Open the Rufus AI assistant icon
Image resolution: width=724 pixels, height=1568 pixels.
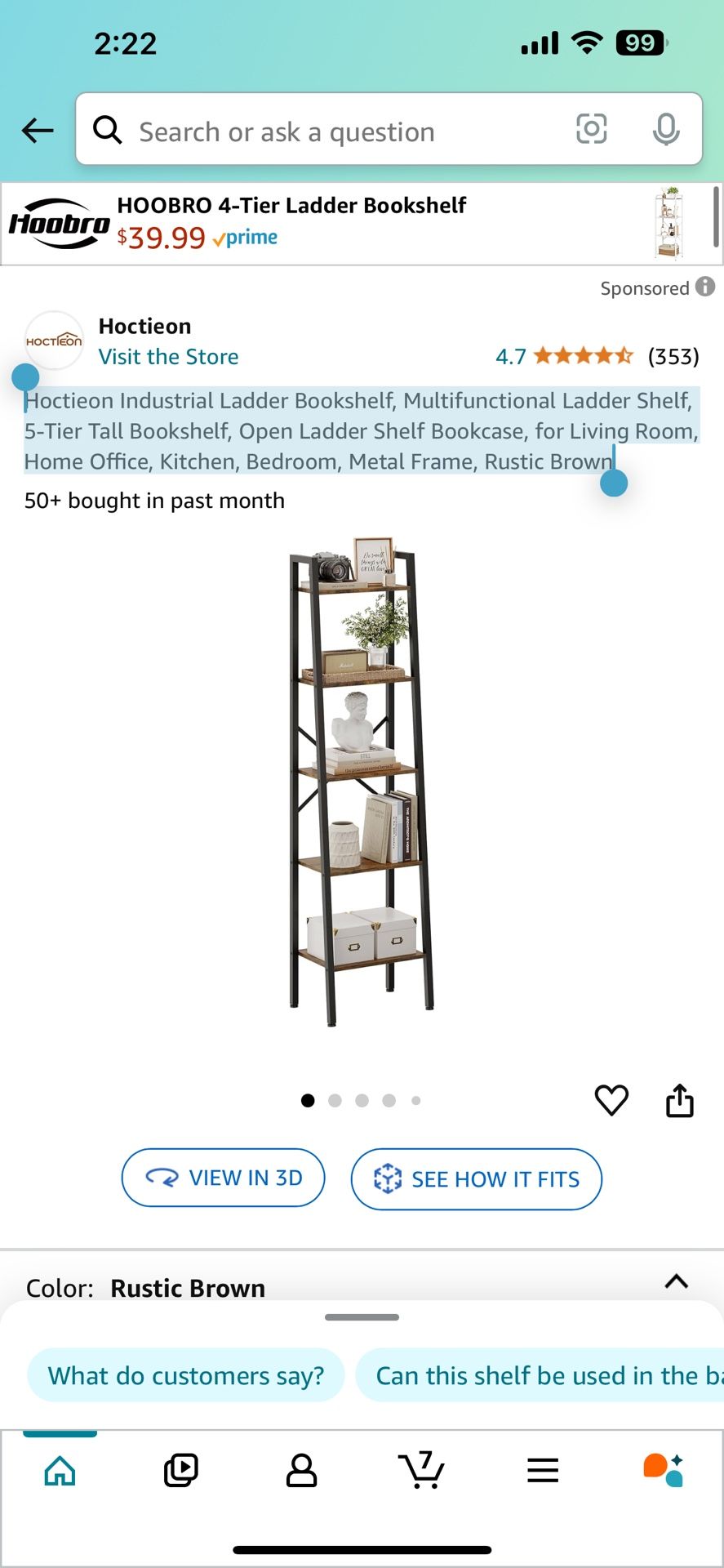(661, 1468)
